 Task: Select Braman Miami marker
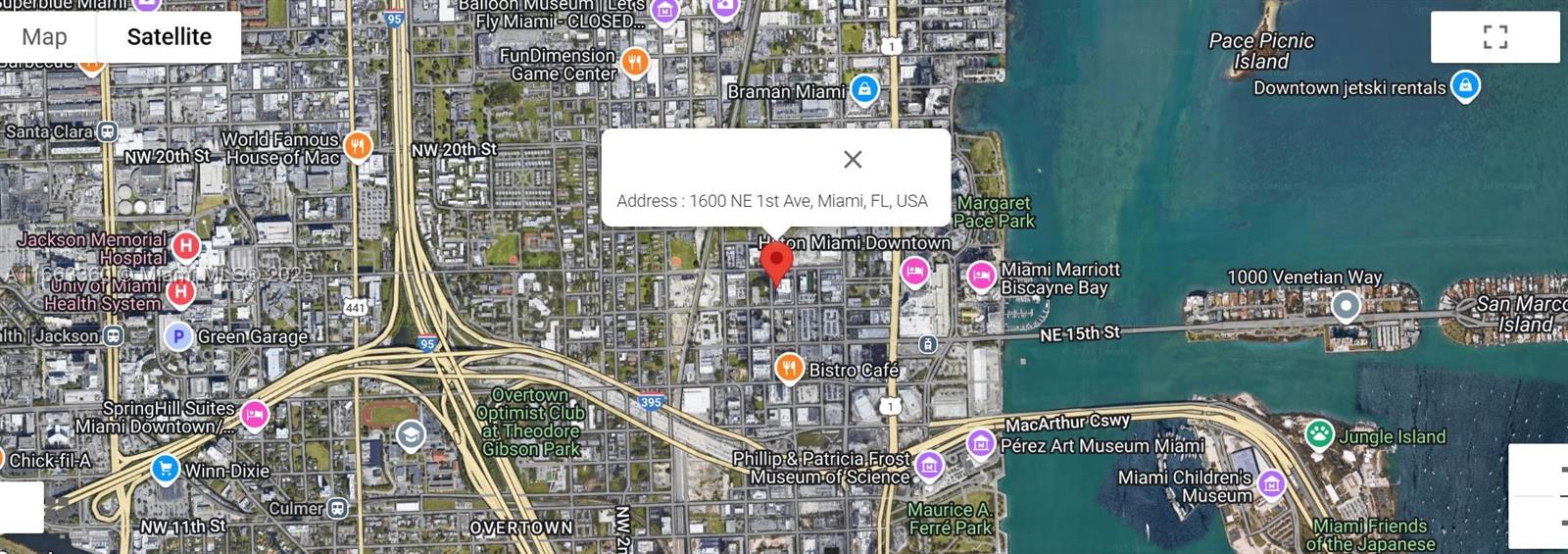[x=864, y=89]
